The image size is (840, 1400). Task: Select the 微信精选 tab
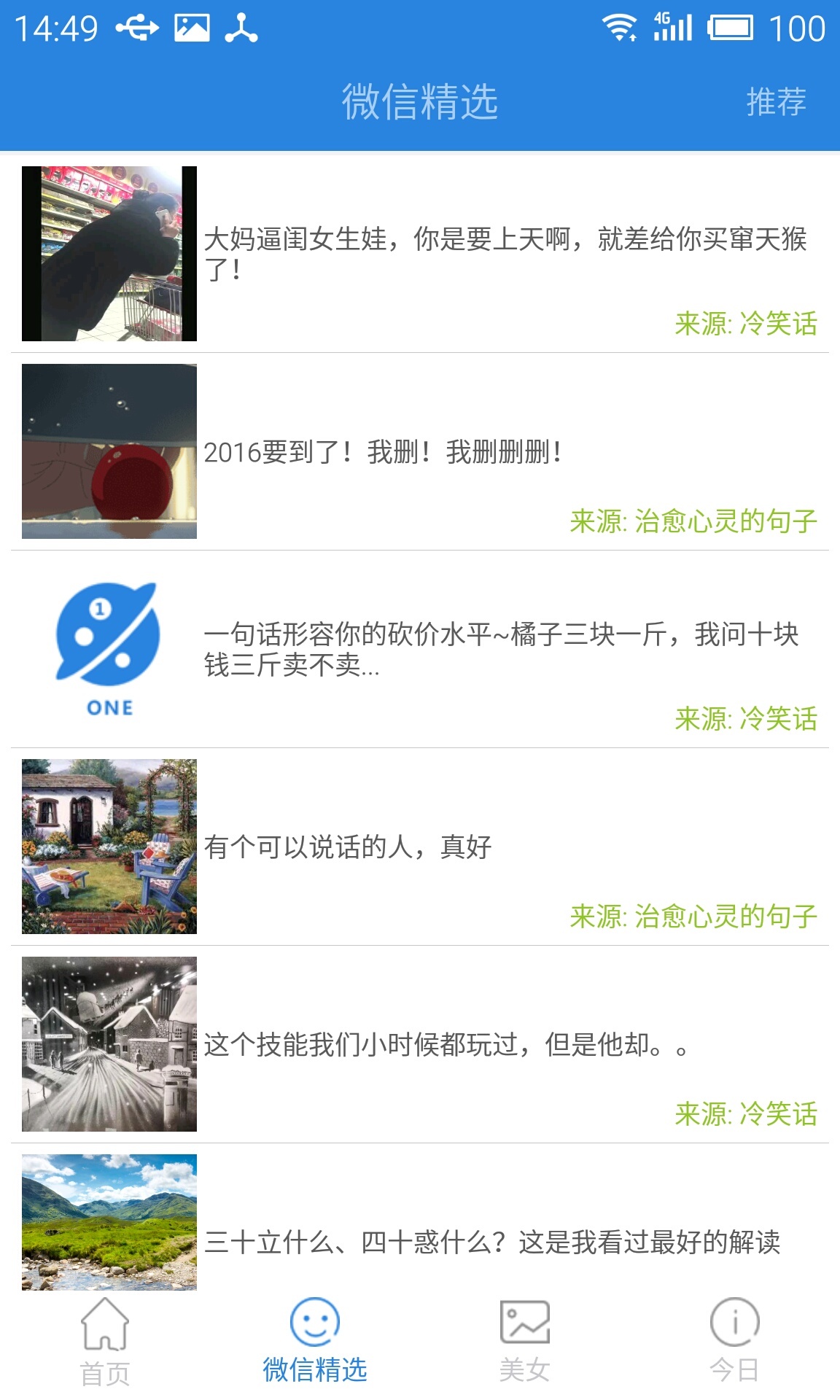coord(315,1342)
